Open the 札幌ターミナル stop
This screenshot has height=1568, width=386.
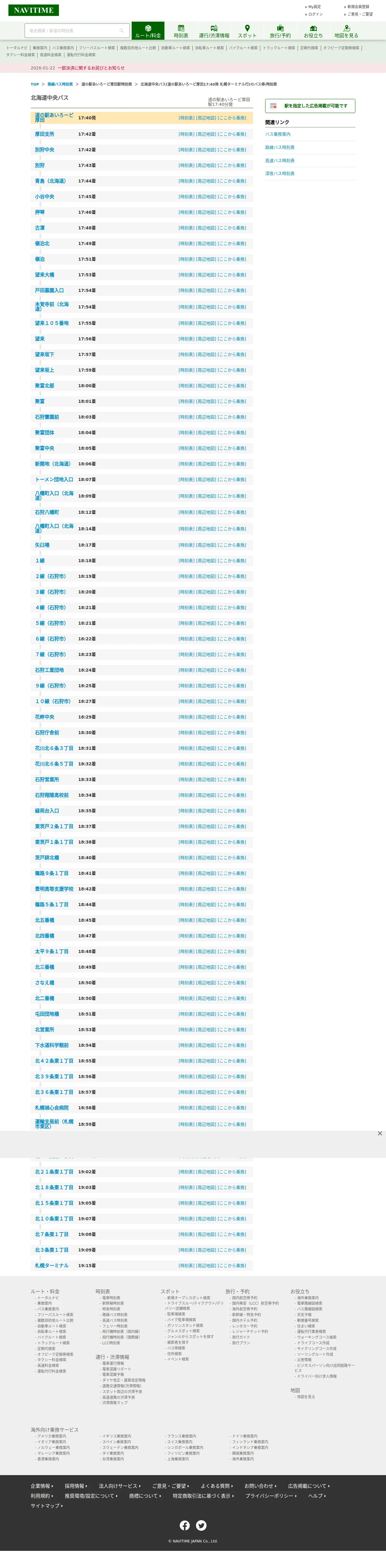click(x=52, y=1266)
